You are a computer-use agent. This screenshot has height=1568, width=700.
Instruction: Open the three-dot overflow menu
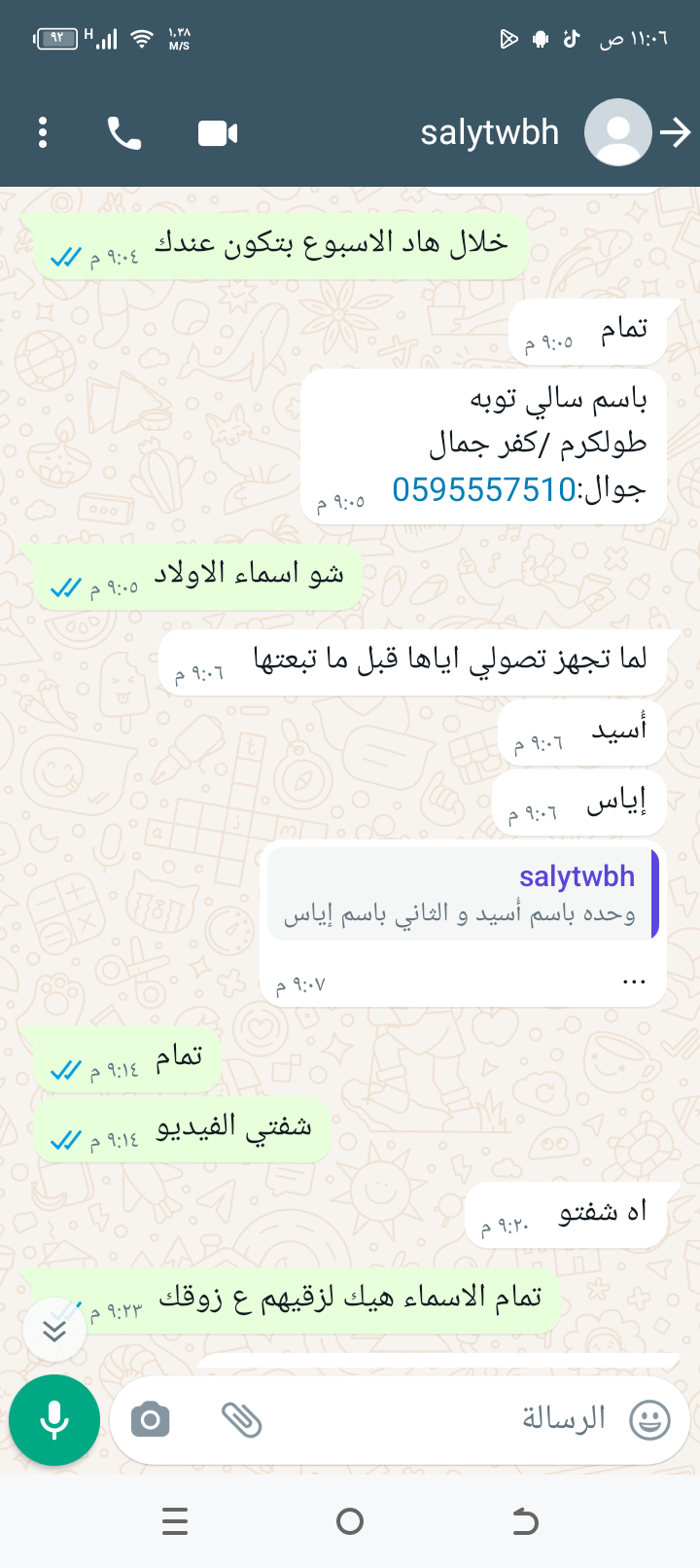[43, 132]
